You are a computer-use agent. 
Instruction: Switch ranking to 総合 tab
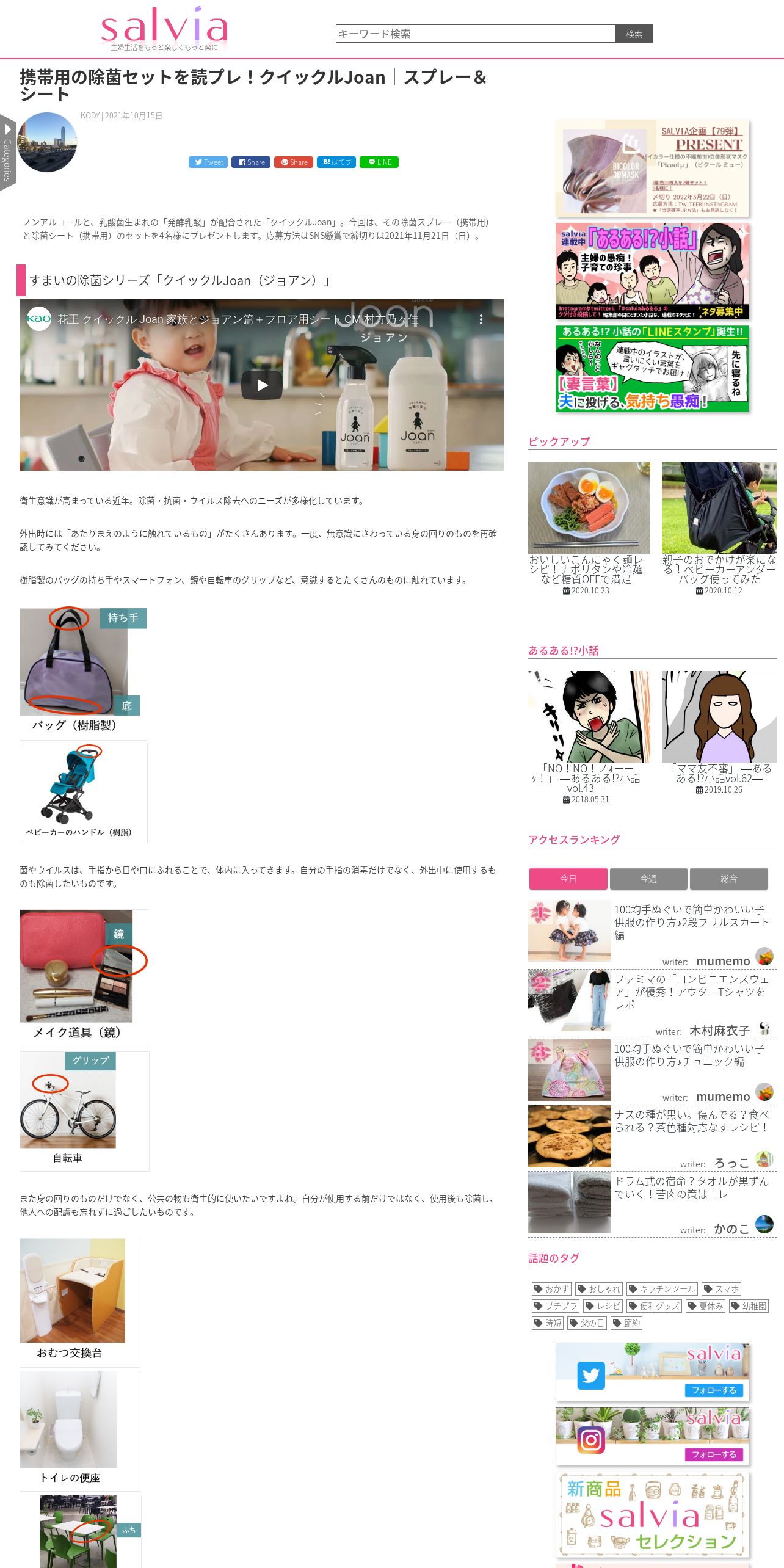tap(729, 879)
